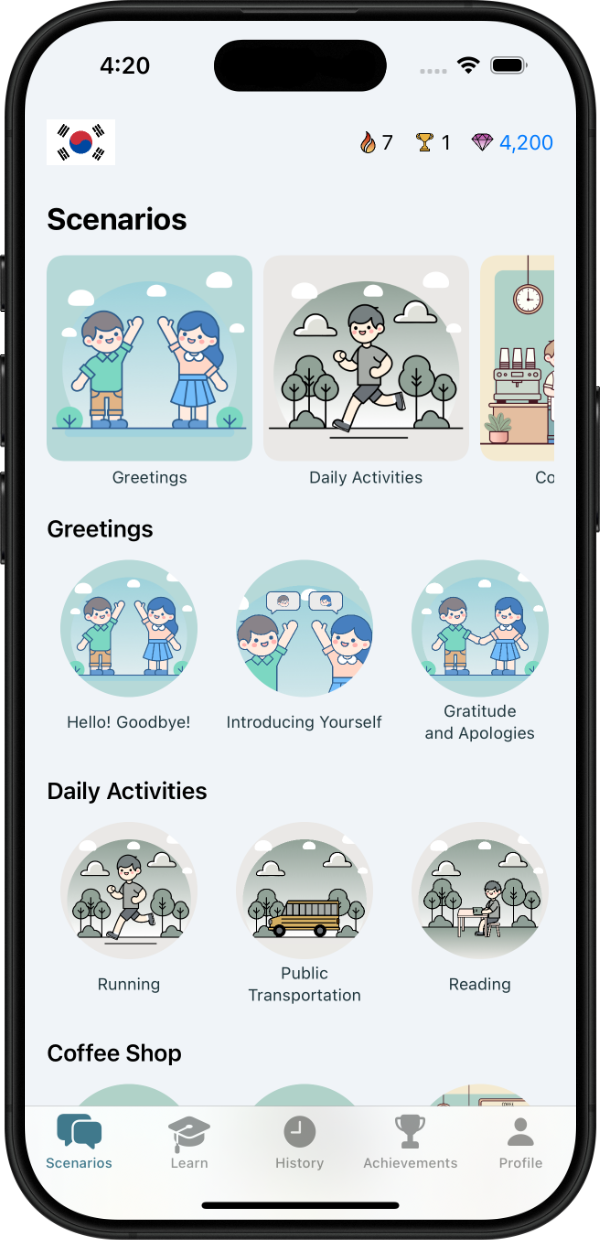Switch to the Profile tab

click(x=520, y=1143)
